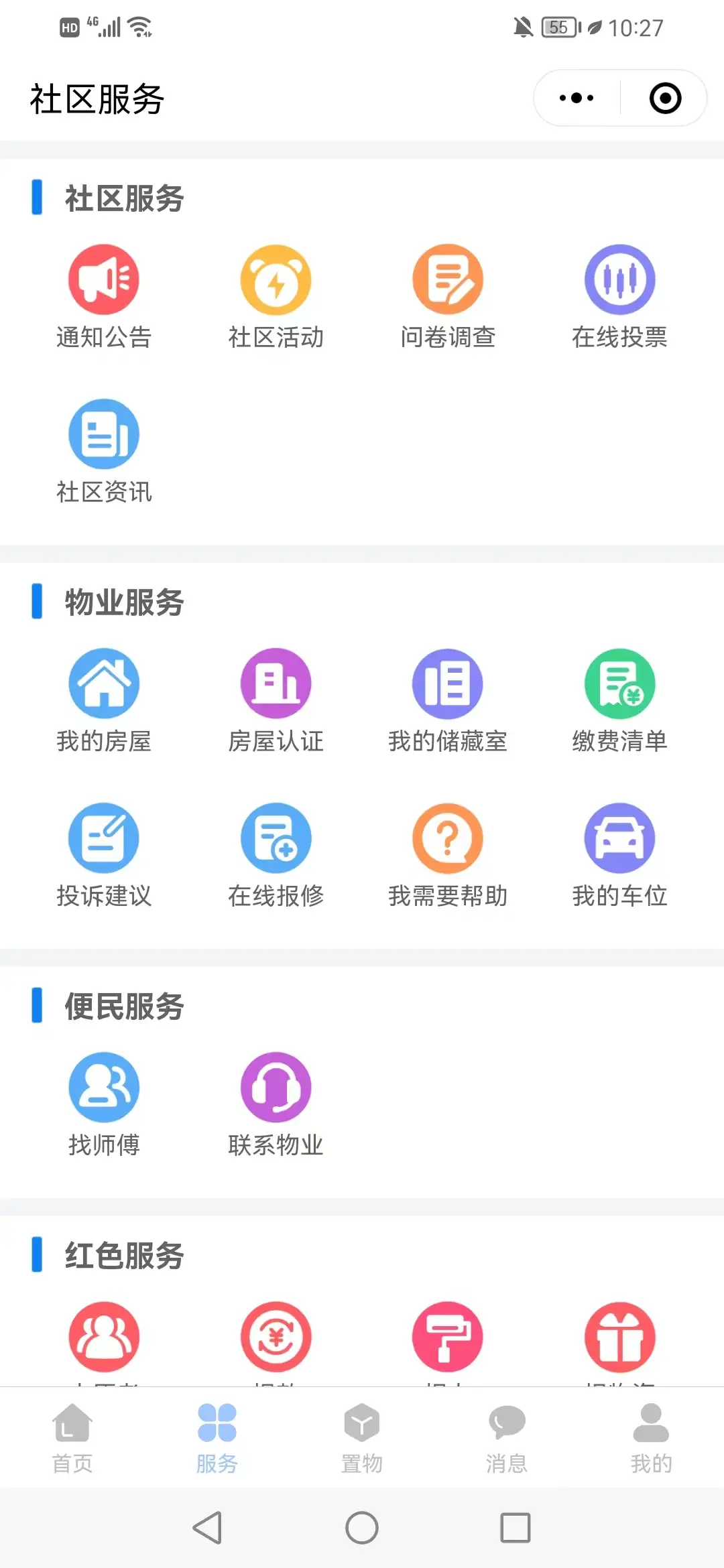Open 我的车位 parking space
Viewport: 724px width, 1568px height.
tap(619, 856)
